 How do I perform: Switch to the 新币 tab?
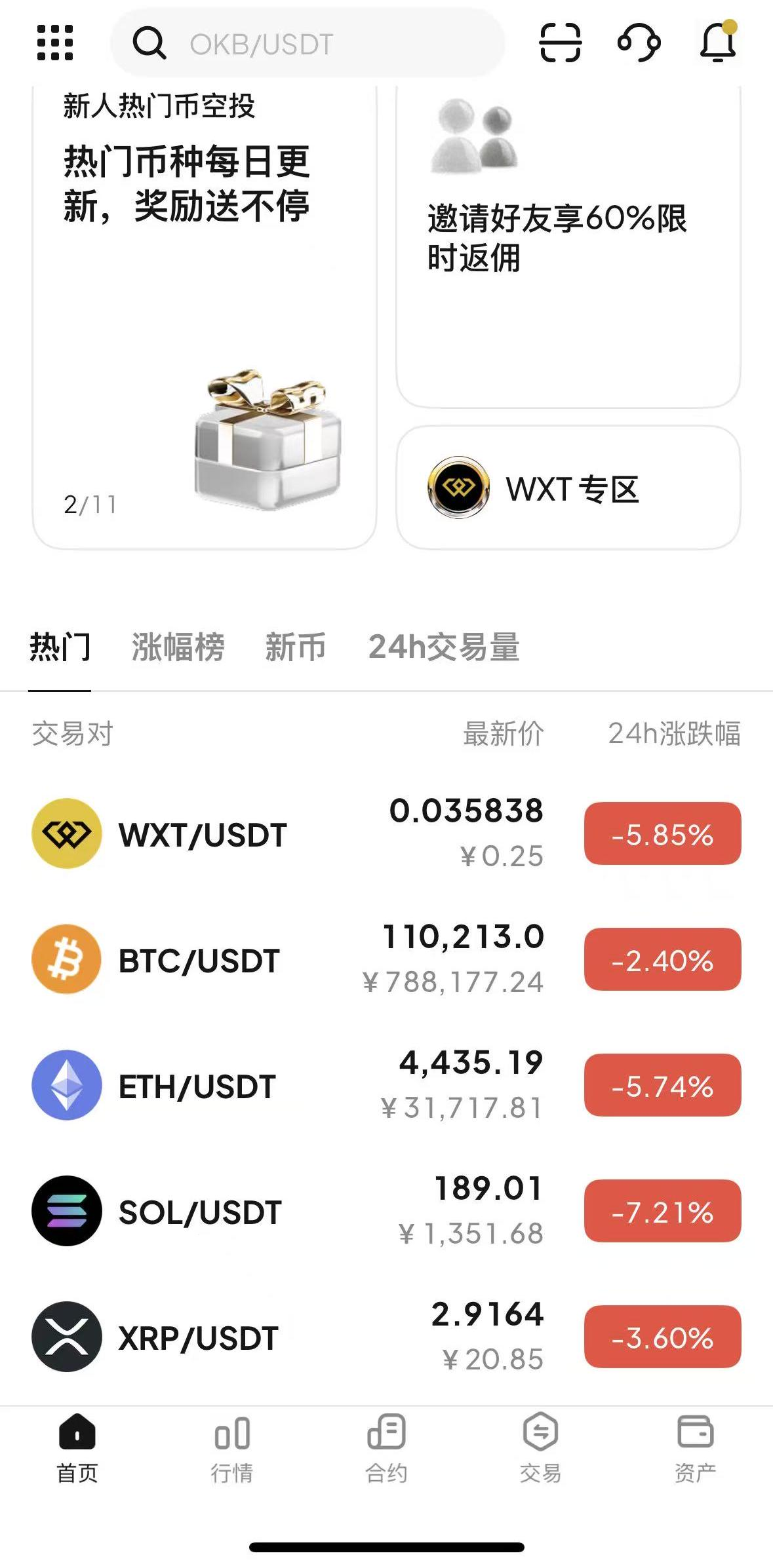(295, 647)
